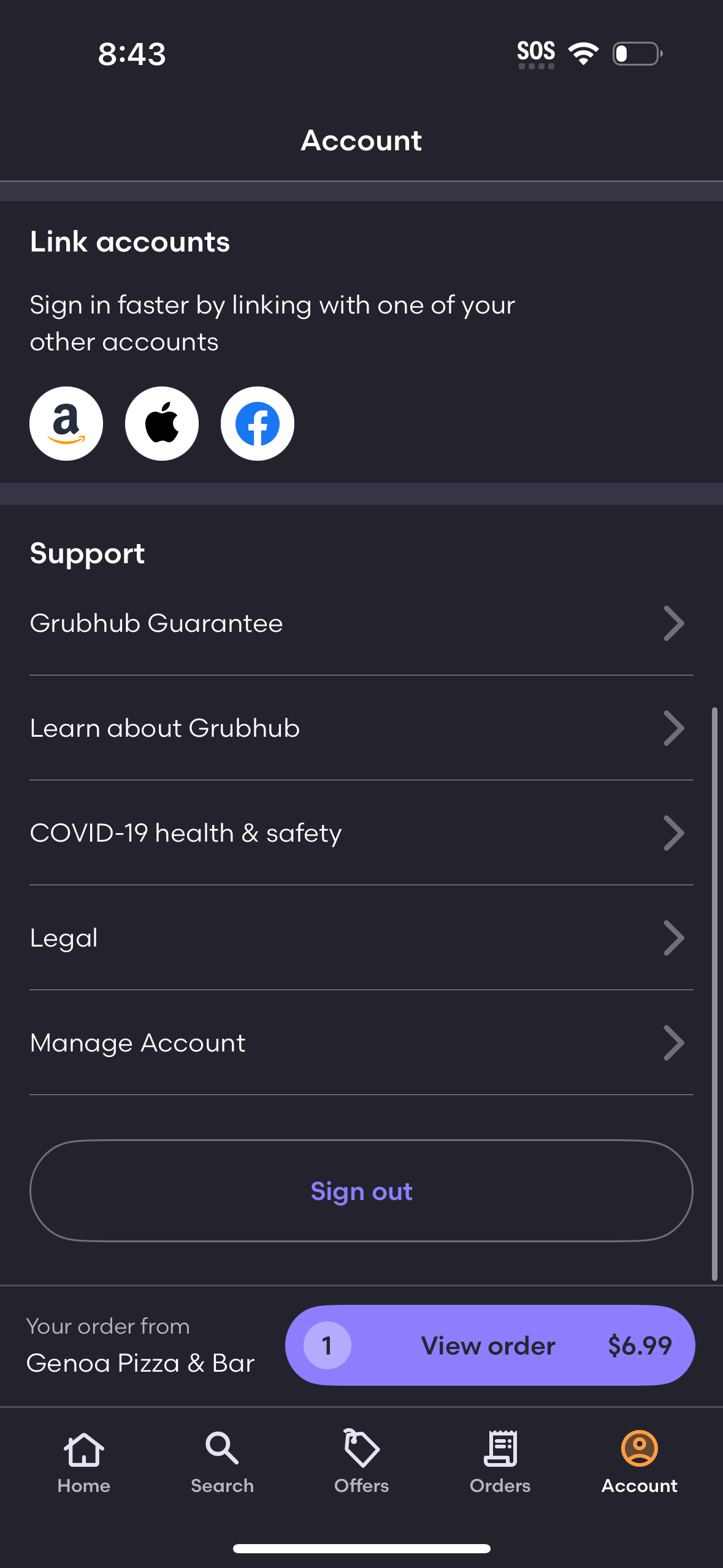The width and height of the screenshot is (723, 1568).
Task: Expand the Legal section chevron
Action: 673,937
